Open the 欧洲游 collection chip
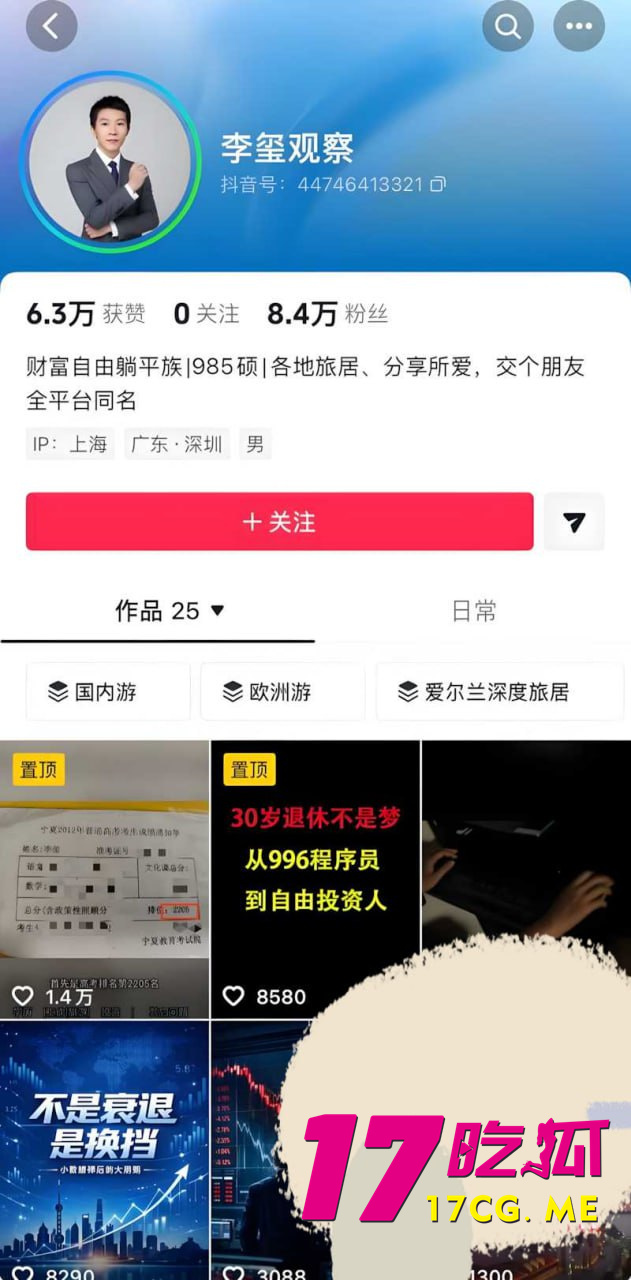This screenshot has width=631, height=1280. (x=282, y=691)
